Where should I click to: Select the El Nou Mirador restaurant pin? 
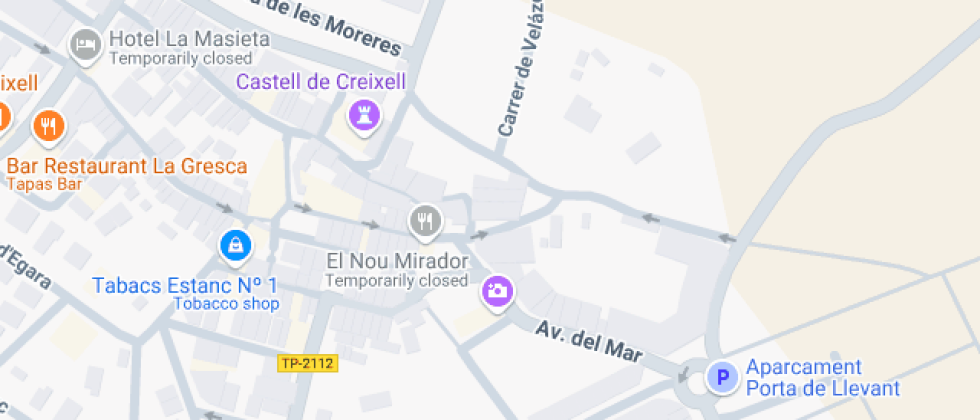pyautogui.click(x=426, y=220)
